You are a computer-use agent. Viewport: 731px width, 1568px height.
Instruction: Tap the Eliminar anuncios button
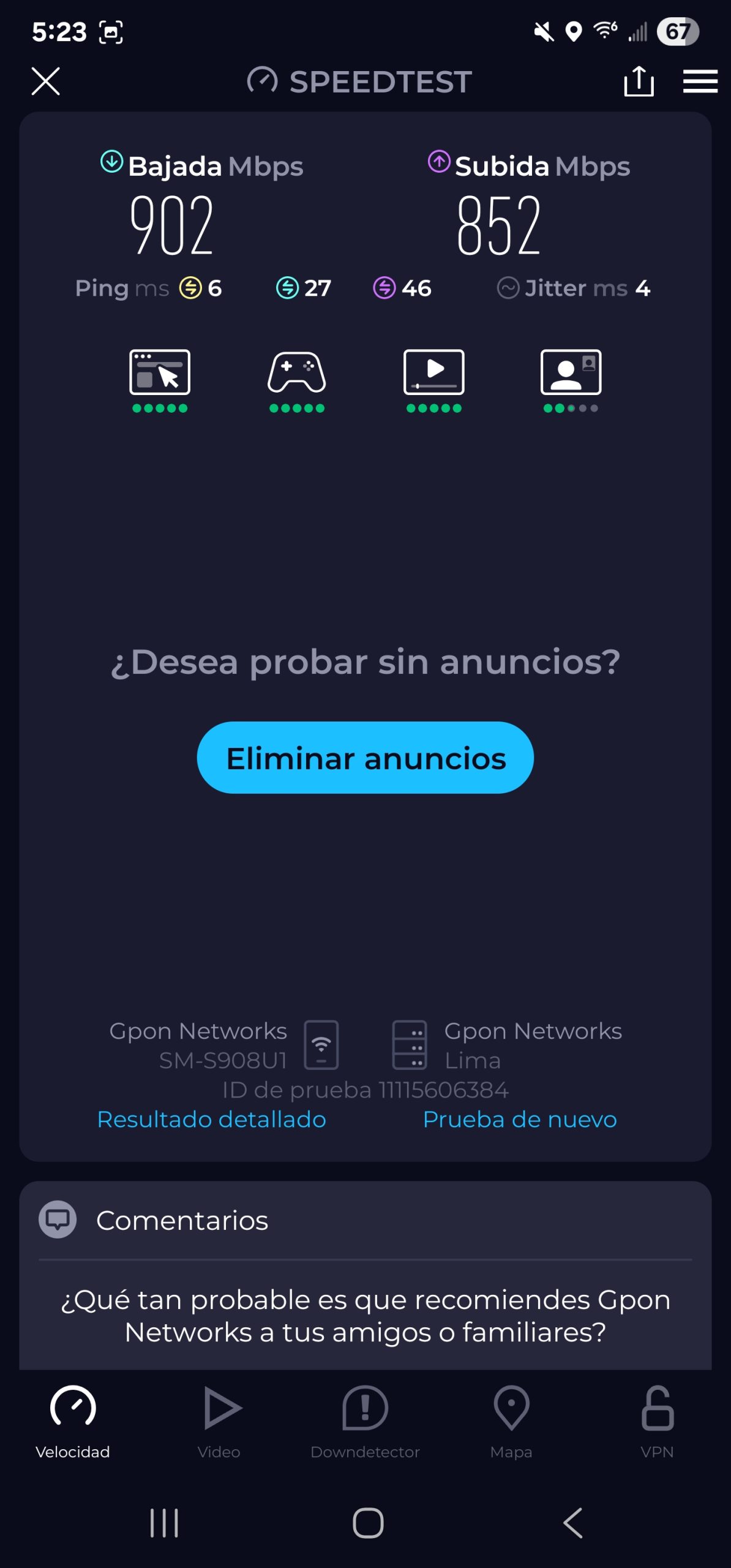tap(365, 758)
